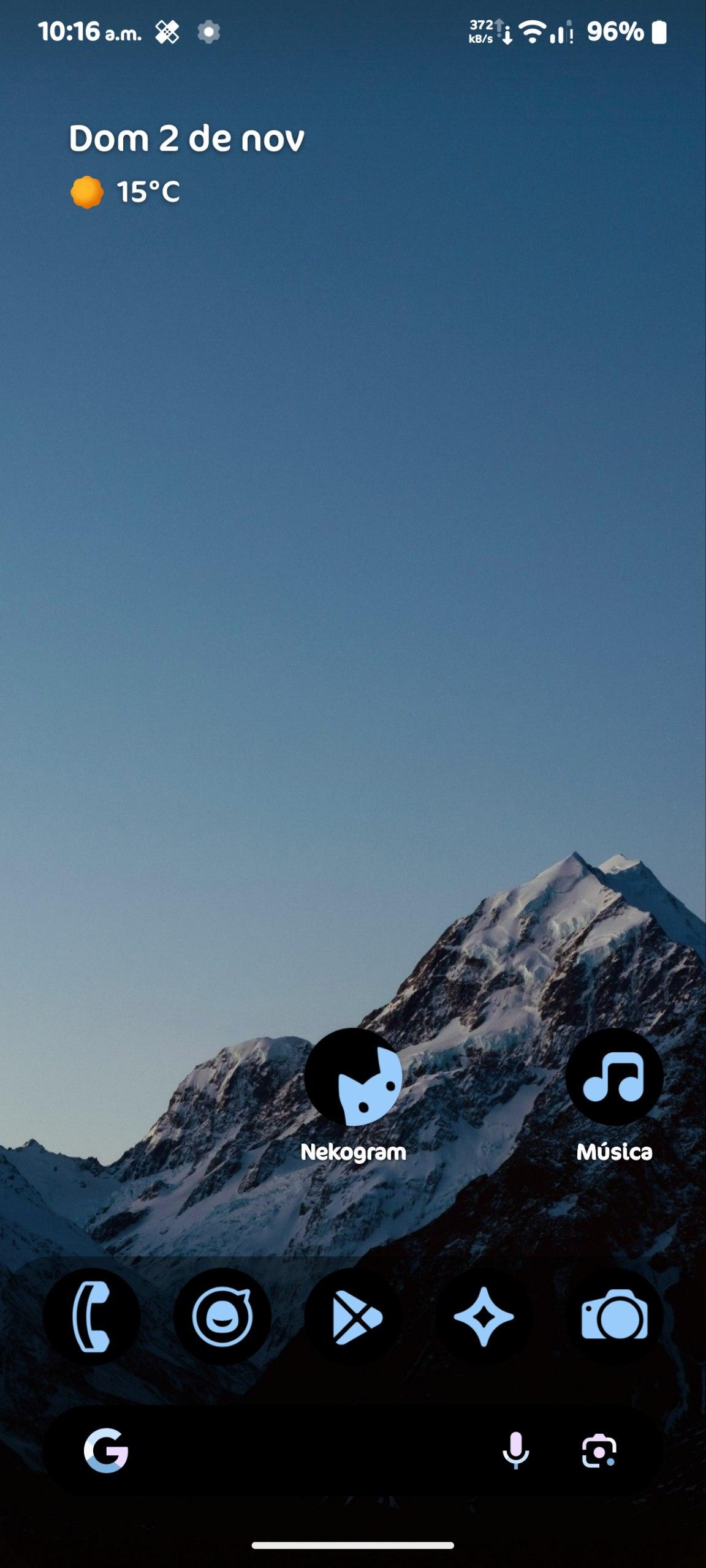Open the messaging app with the smiley icon

pyautogui.click(x=222, y=1317)
